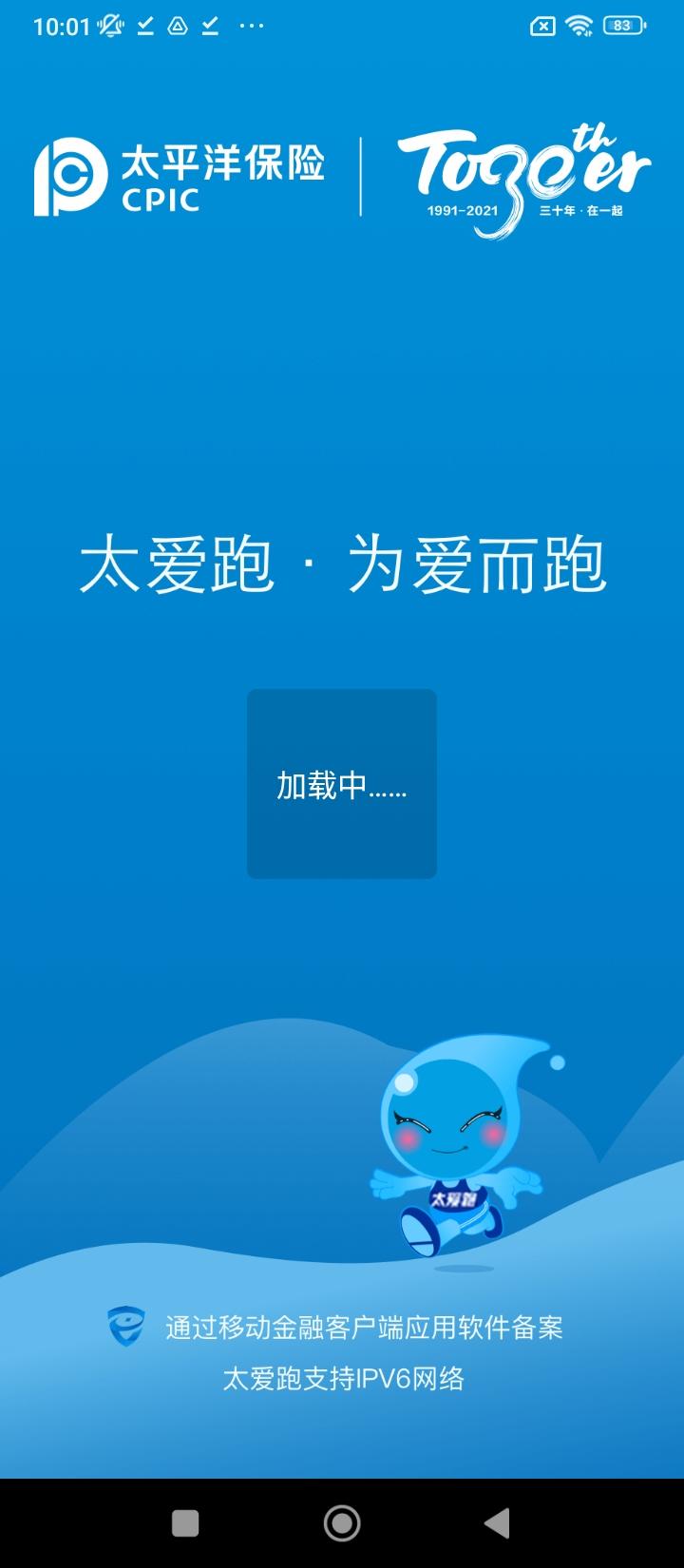Expand the ellipsis icon in the status bar
Image resolution: width=684 pixels, height=1568 pixels.
[249, 26]
